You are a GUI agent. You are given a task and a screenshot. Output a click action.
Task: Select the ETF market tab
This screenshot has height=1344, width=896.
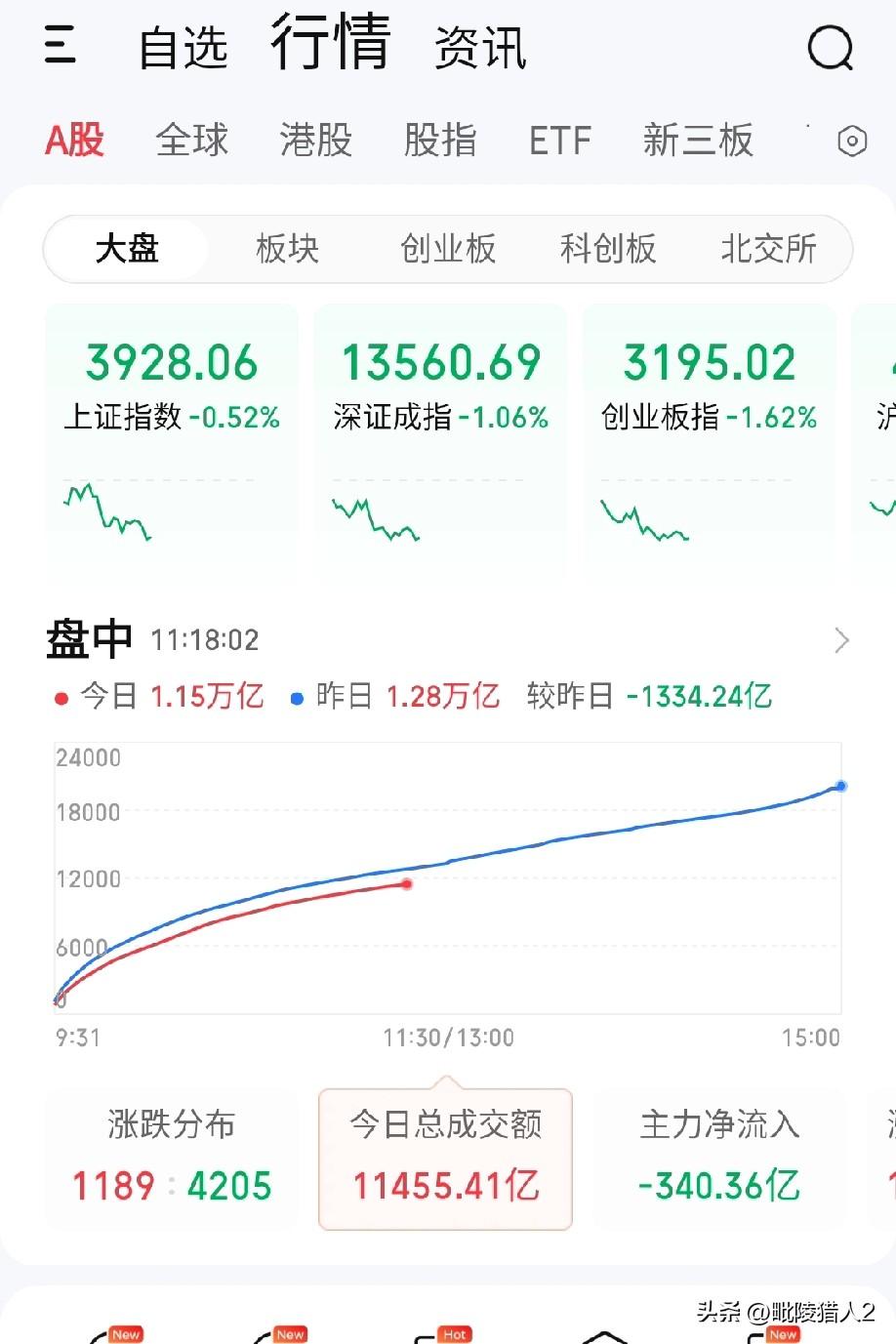559,141
